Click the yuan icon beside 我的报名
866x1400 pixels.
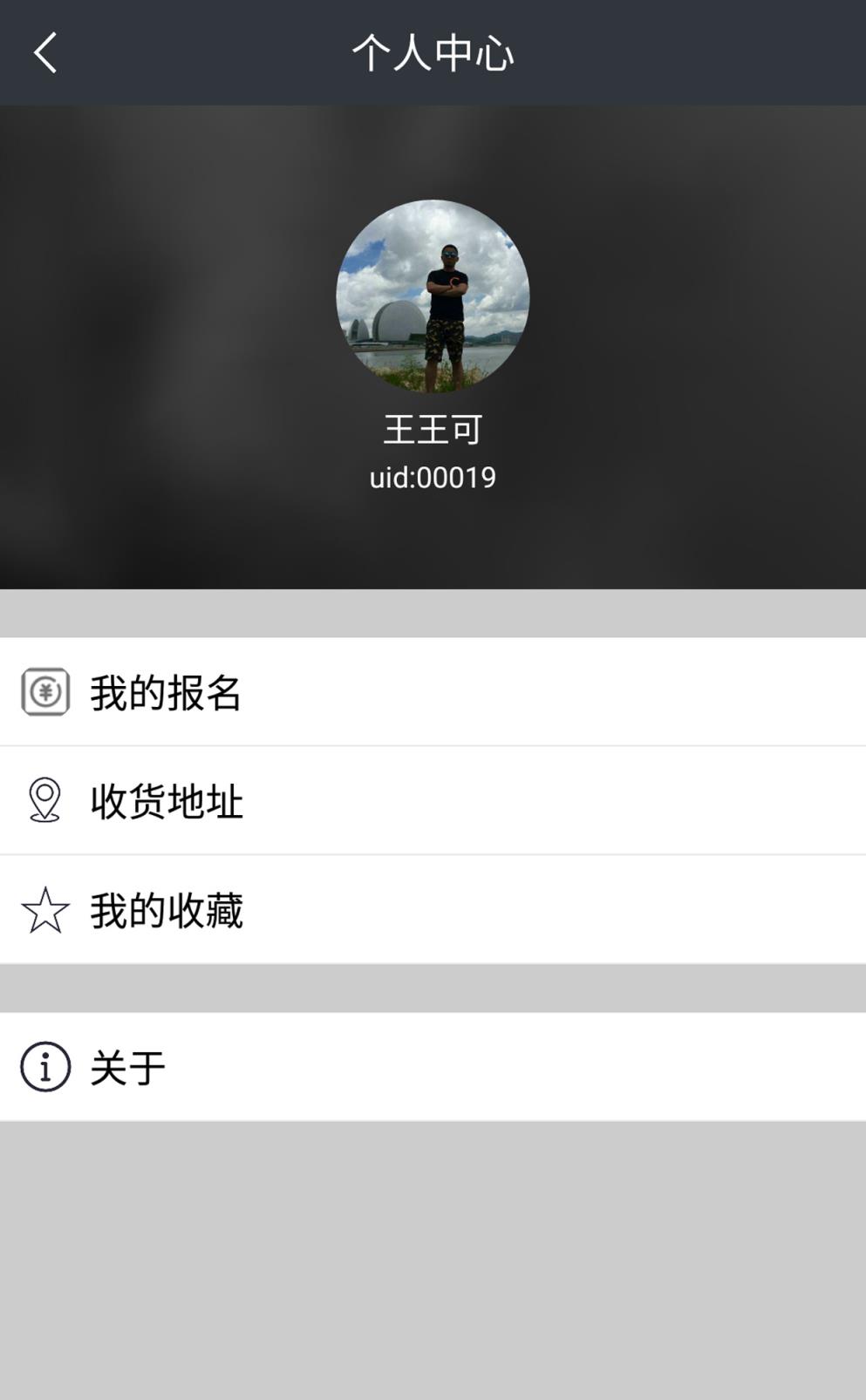click(44, 694)
